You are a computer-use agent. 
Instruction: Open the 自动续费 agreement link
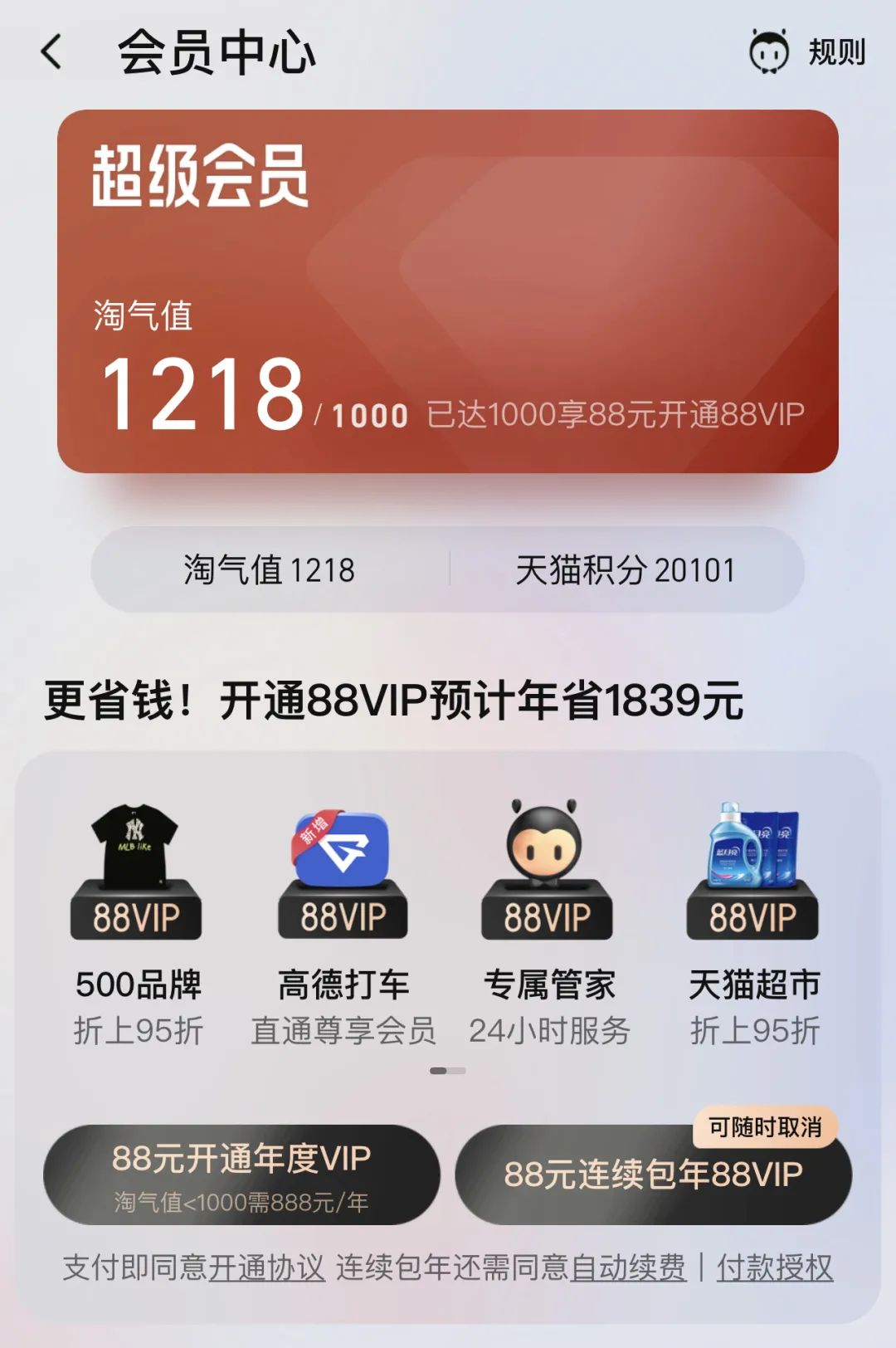coord(628,1267)
